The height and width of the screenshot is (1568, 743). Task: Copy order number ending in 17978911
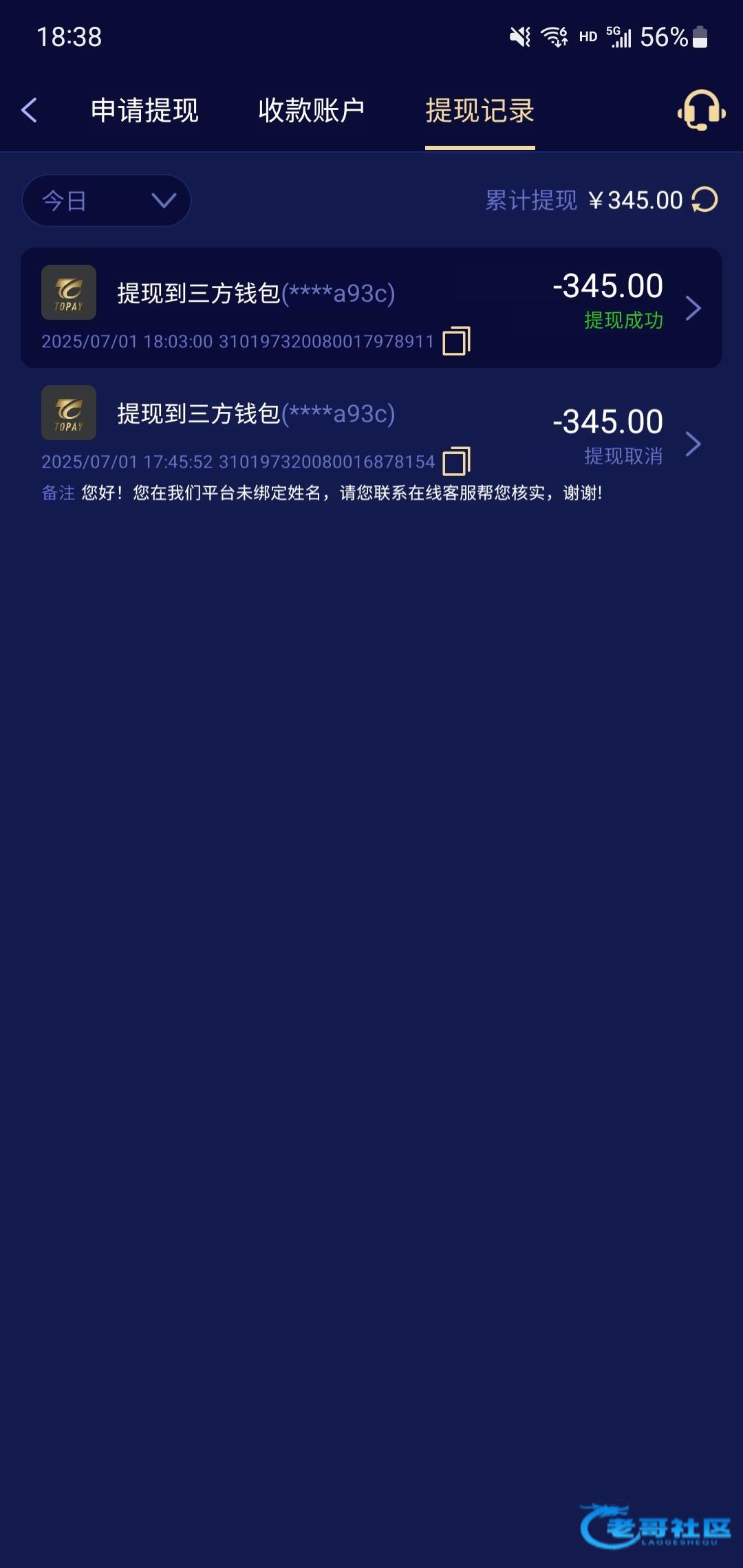pyautogui.click(x=456, y=341)
